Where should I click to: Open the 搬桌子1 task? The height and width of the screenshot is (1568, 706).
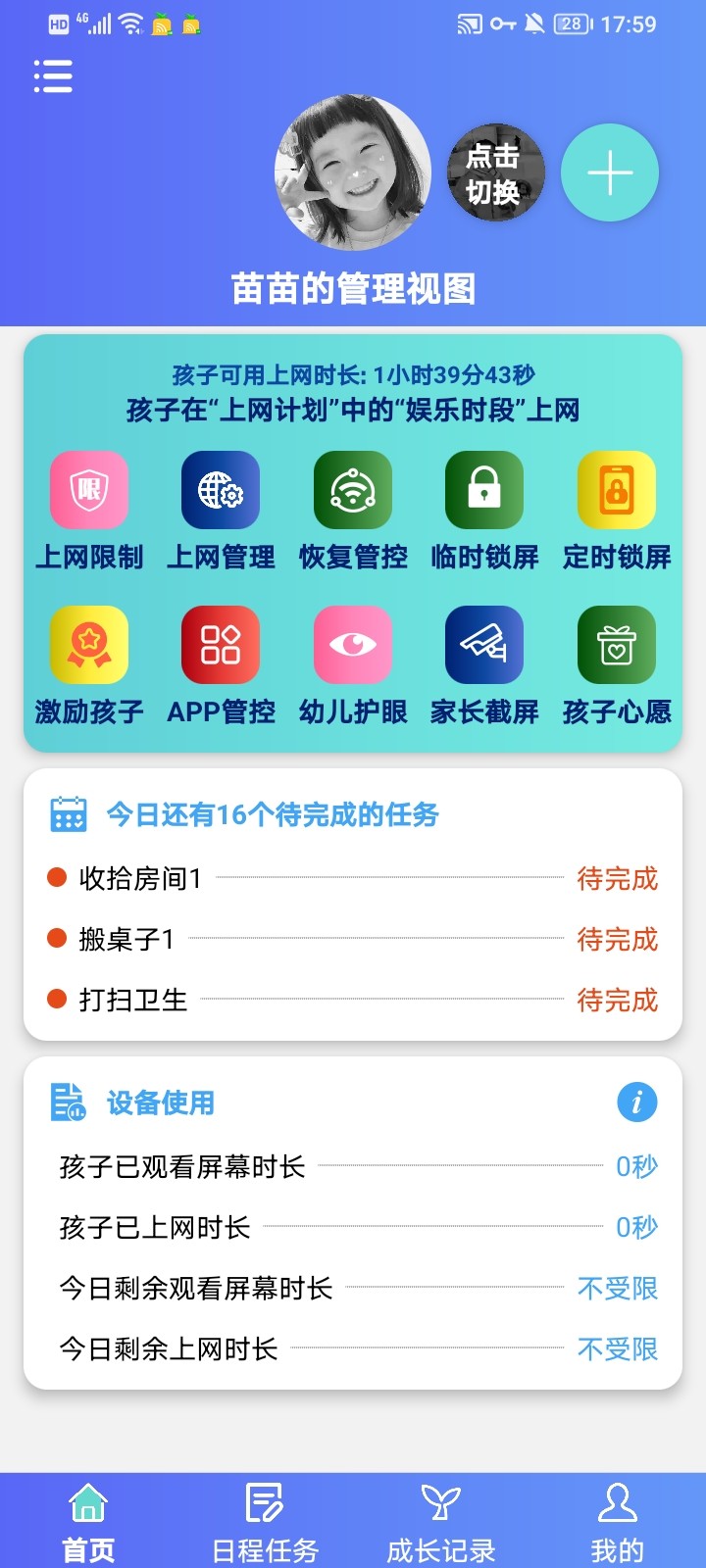coord(353,939)
